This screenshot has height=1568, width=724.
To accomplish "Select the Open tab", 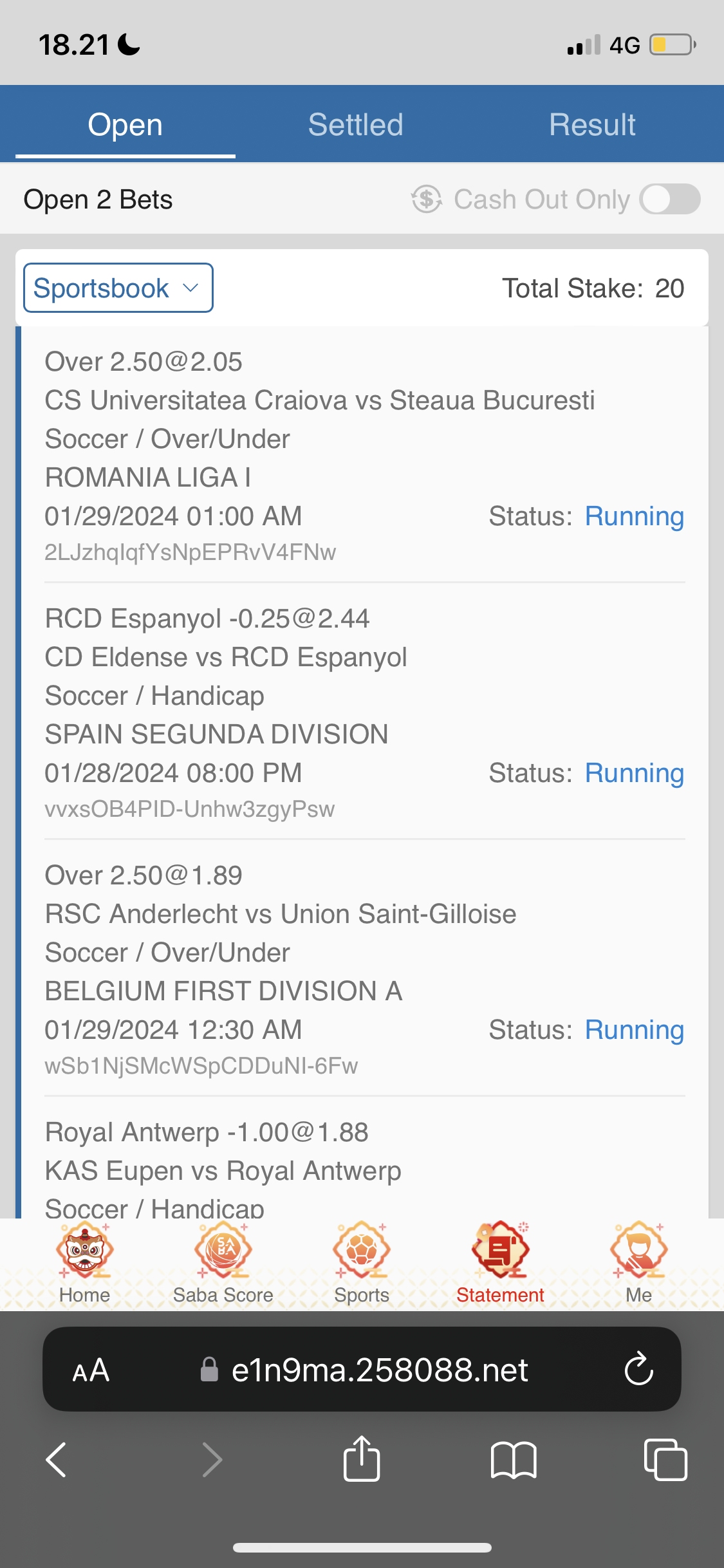I will click(x=125, y=125).
